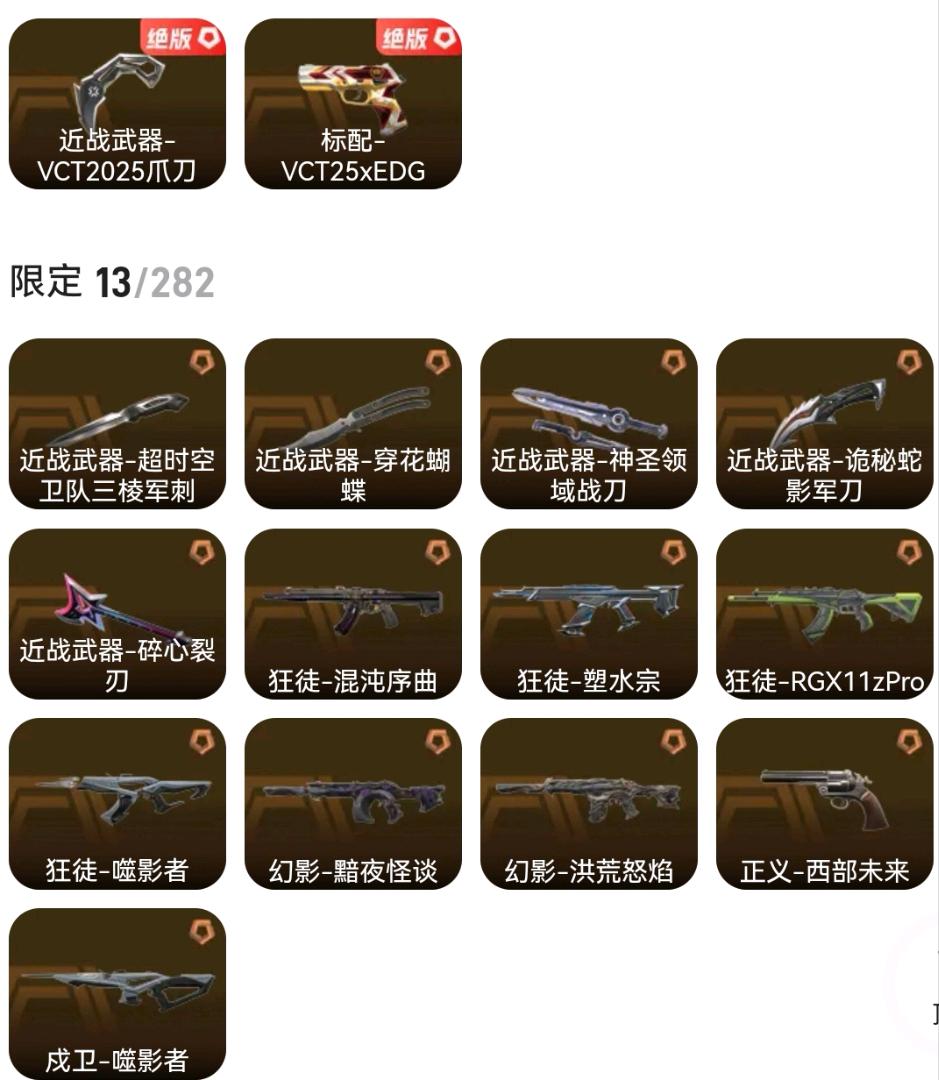The width and height of the screenshot is (939, 1080).
Task: Open the 正义-西部未来 revolver card
Action: [825, 804]
